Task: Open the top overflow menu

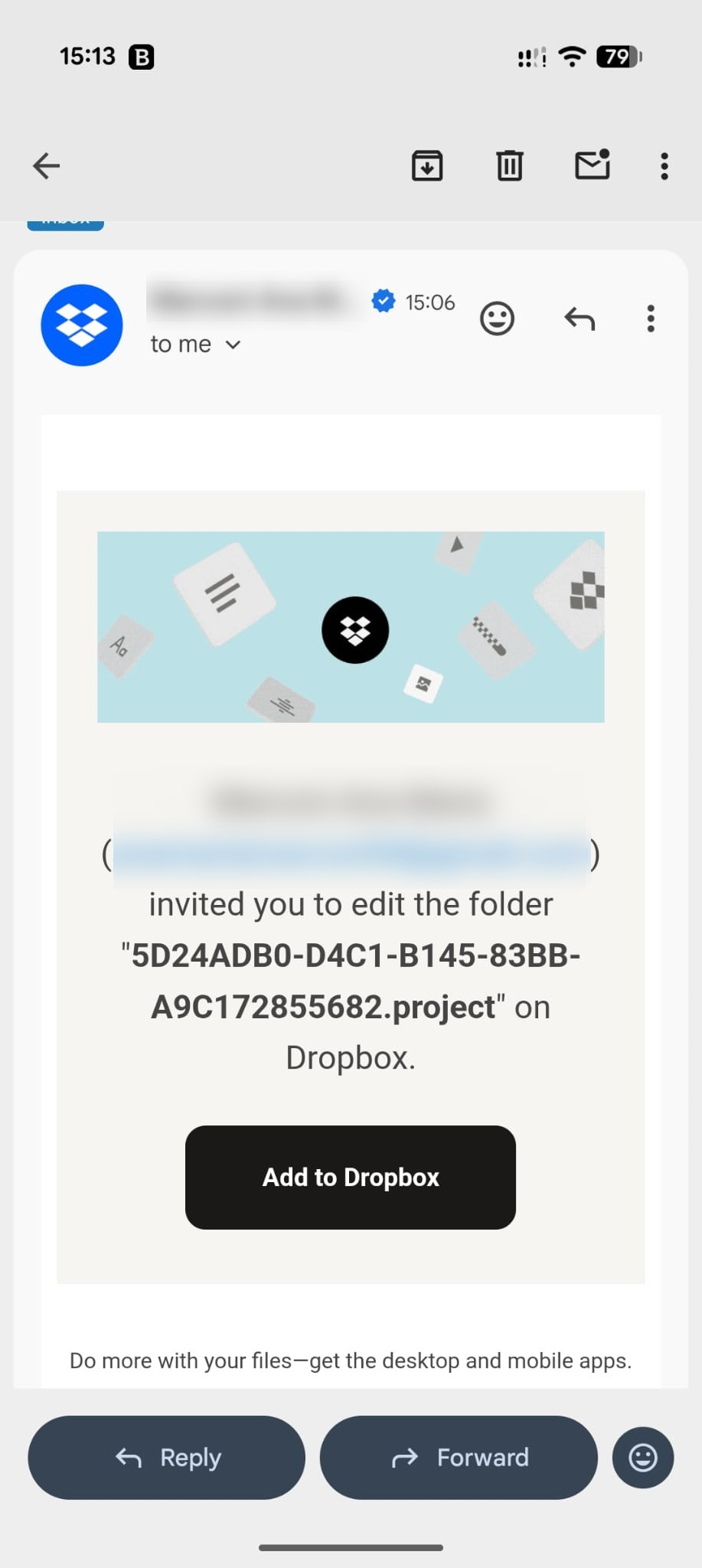Action: [x=664, y=165]
